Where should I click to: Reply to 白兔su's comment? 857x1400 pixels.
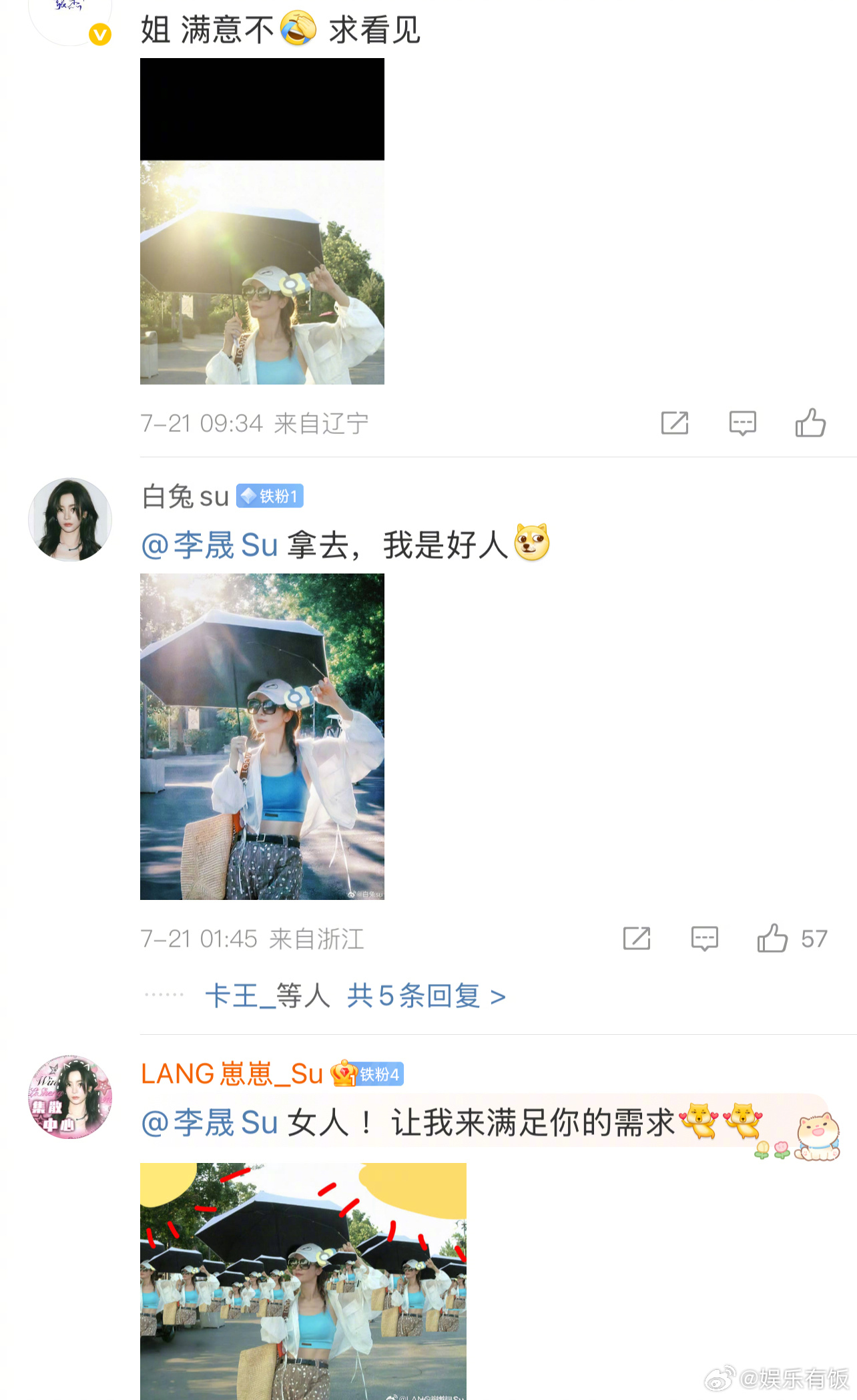(x=704, y=939)
